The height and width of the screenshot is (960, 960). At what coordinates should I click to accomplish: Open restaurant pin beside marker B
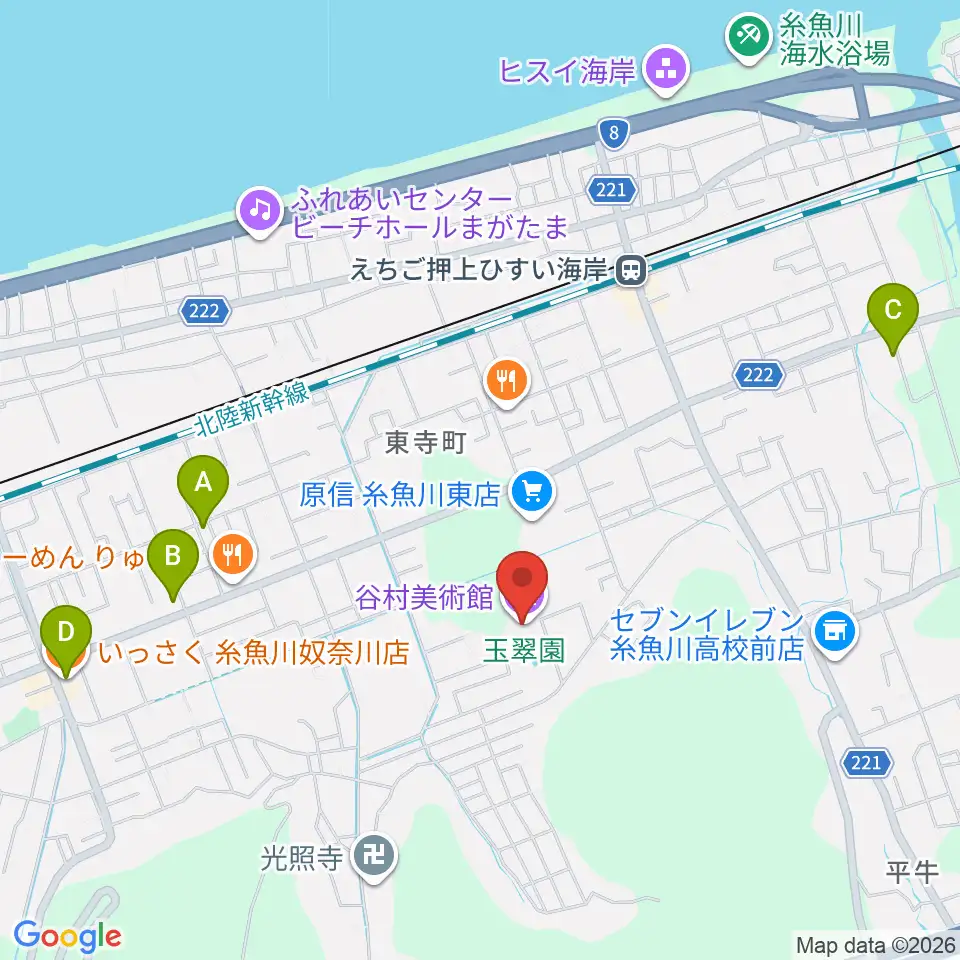tap(233, 557)
